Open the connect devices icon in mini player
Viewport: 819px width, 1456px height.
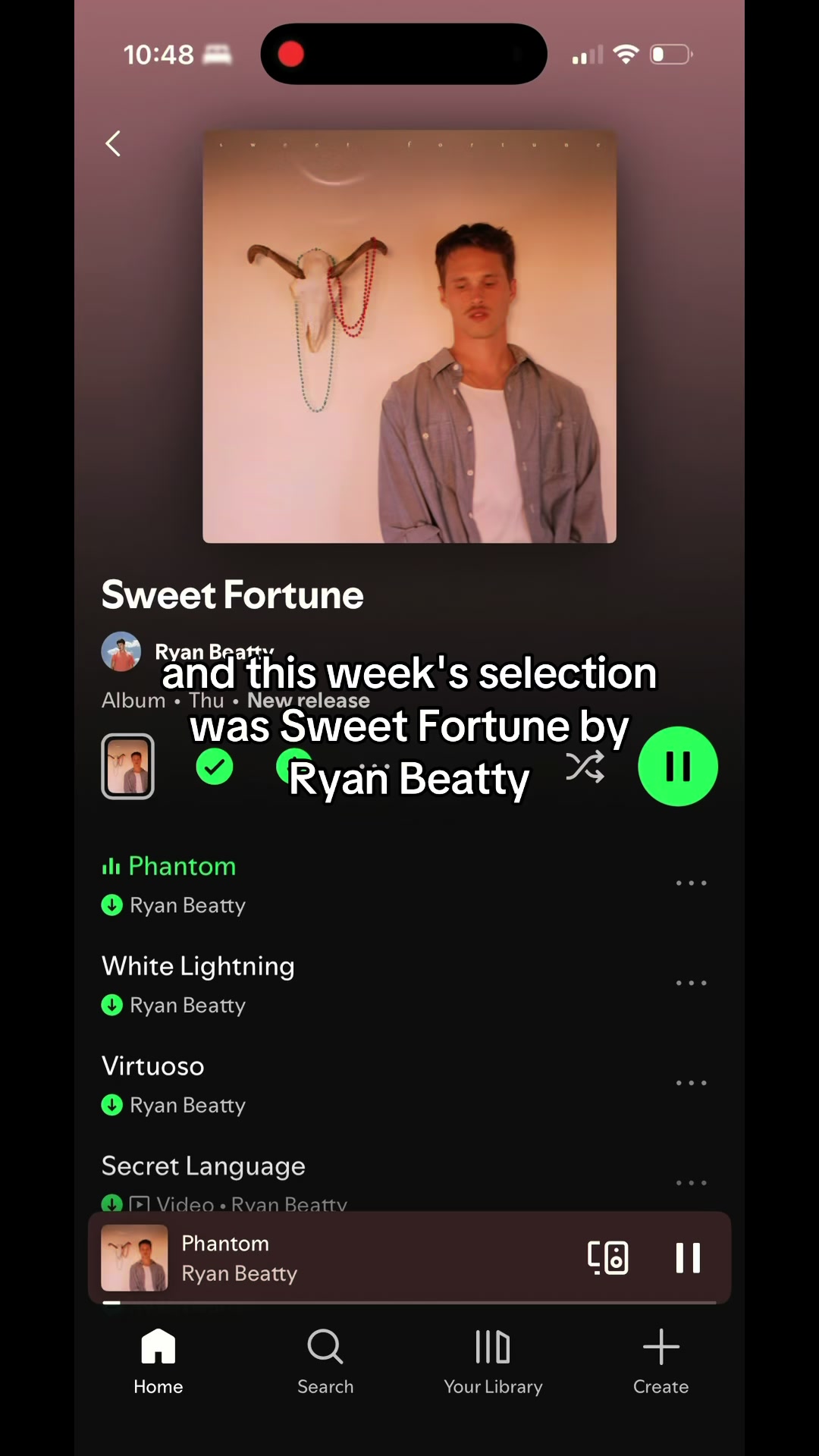pos(608,1257)
